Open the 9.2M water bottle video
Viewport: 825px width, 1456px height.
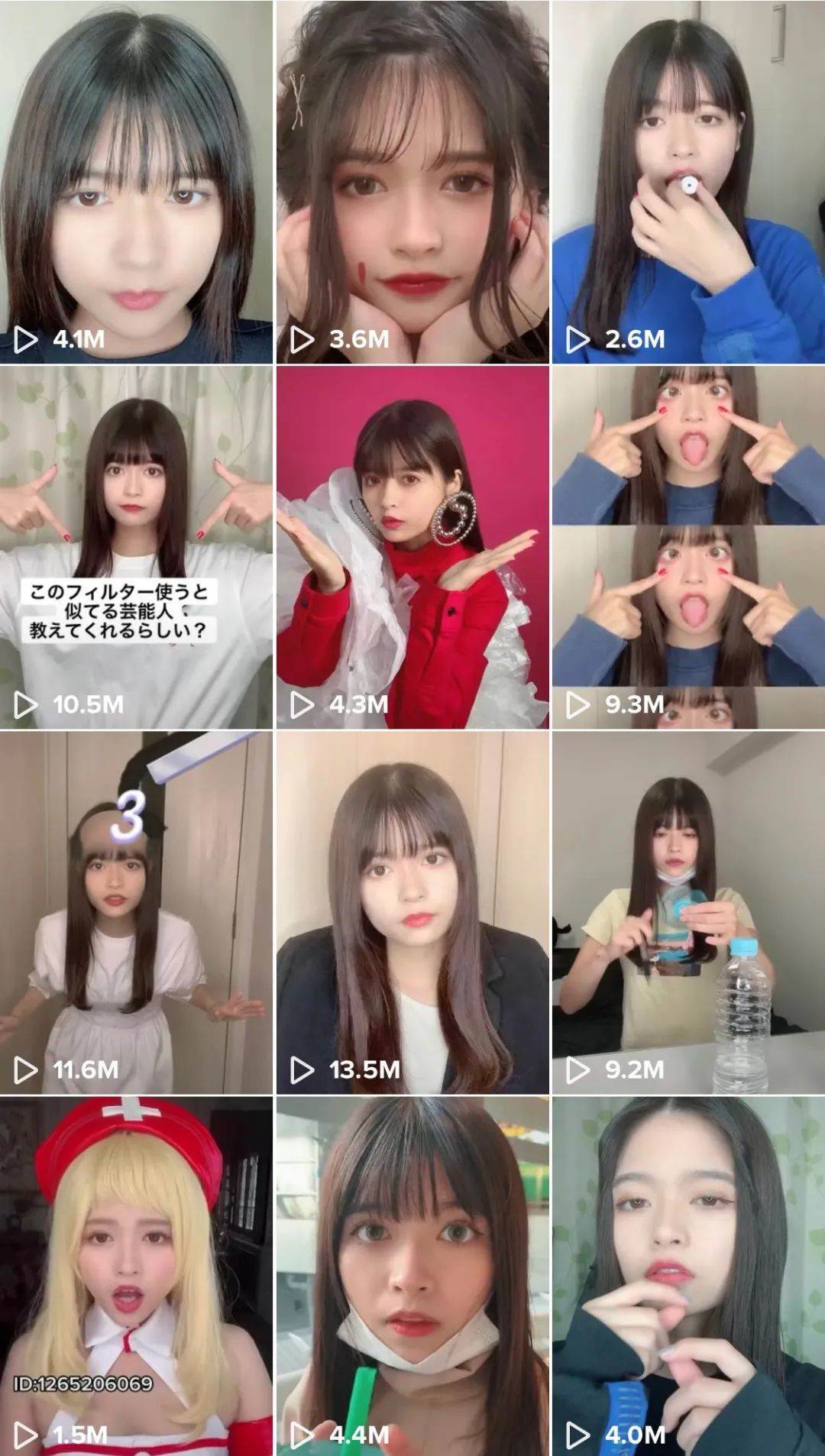(688, 912)
